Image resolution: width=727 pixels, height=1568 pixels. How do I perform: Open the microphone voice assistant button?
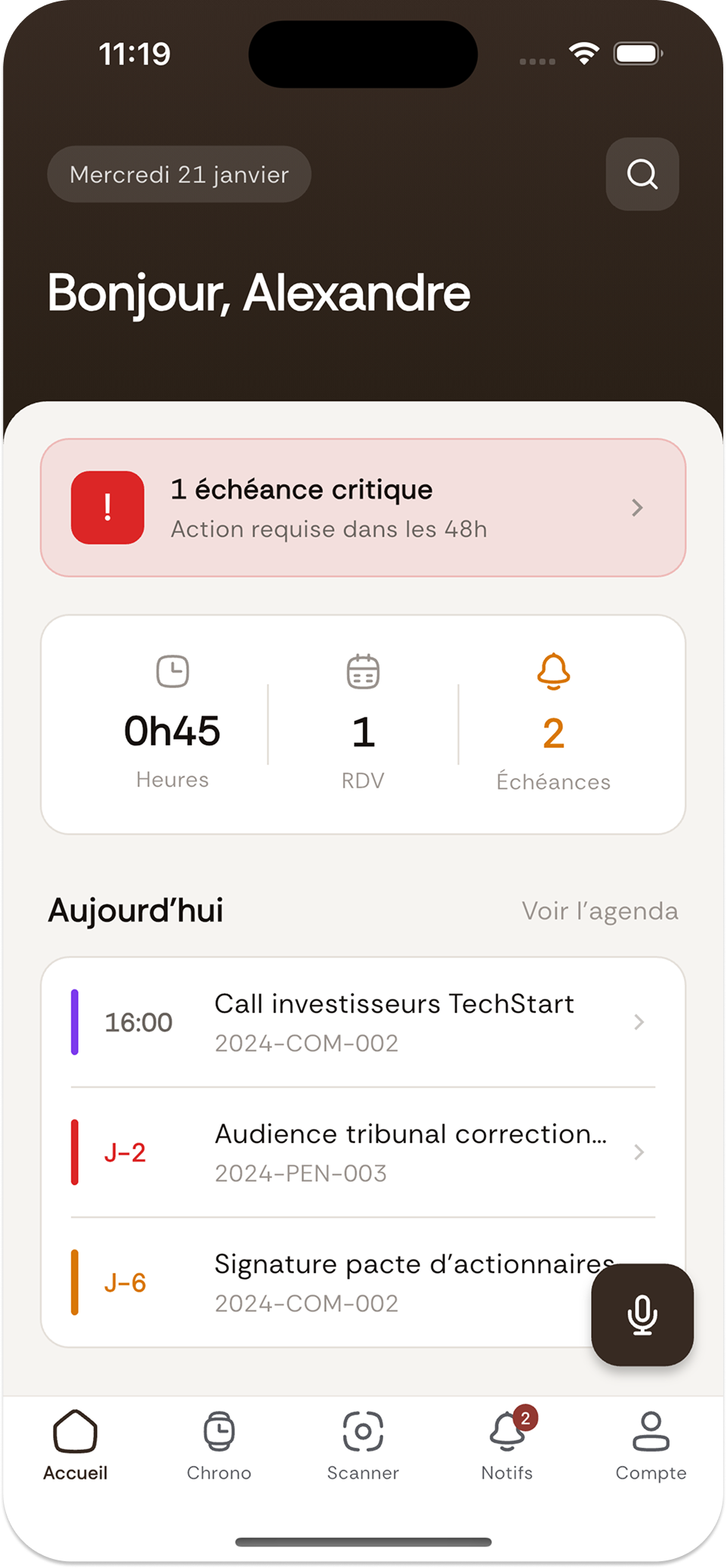click(x=642, y=1315)
